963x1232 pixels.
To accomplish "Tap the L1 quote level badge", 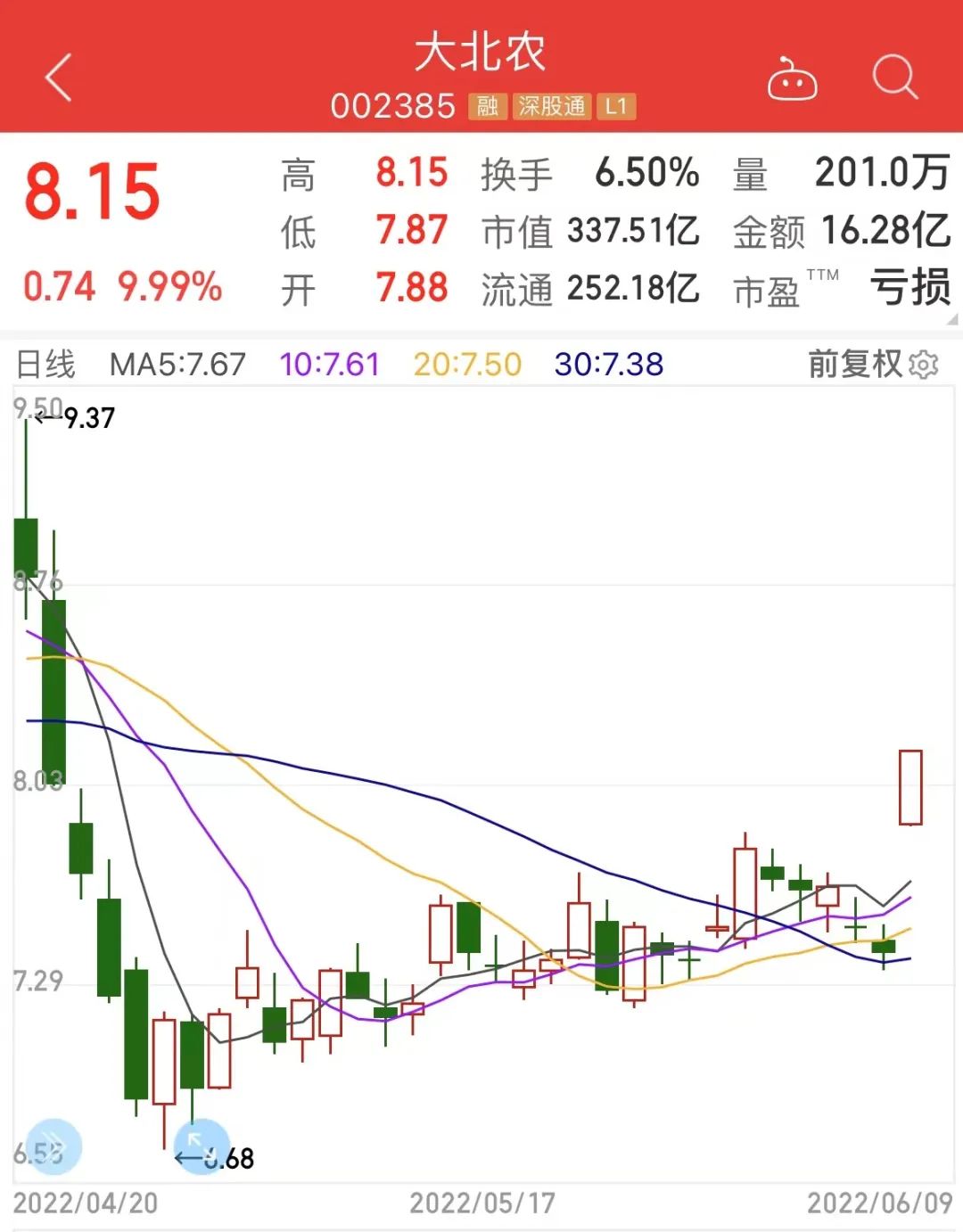I will [618, 106].
